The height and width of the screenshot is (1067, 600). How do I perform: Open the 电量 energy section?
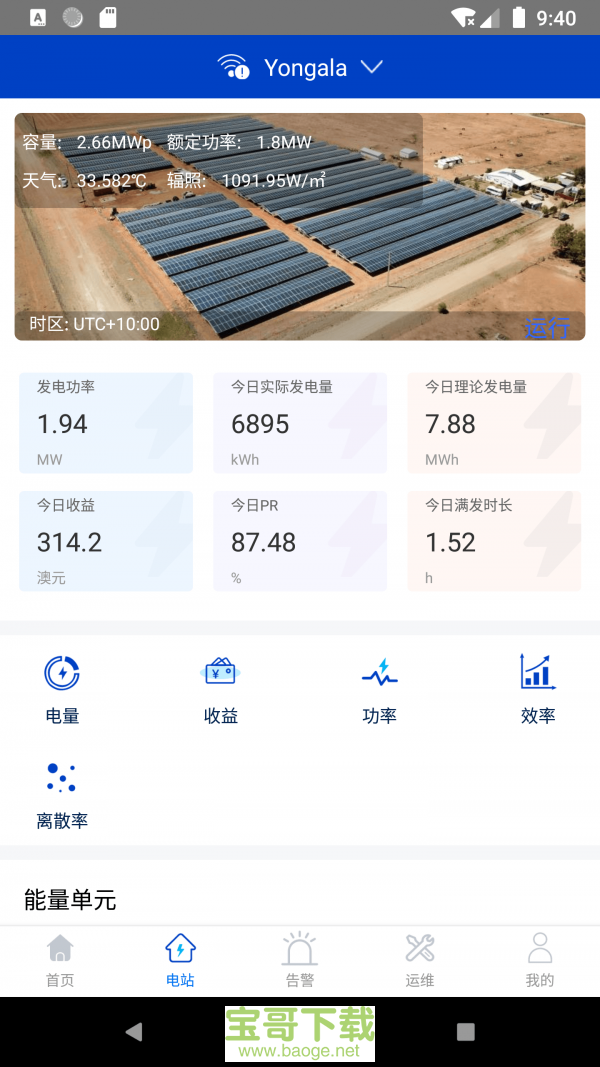pos(62,688)
